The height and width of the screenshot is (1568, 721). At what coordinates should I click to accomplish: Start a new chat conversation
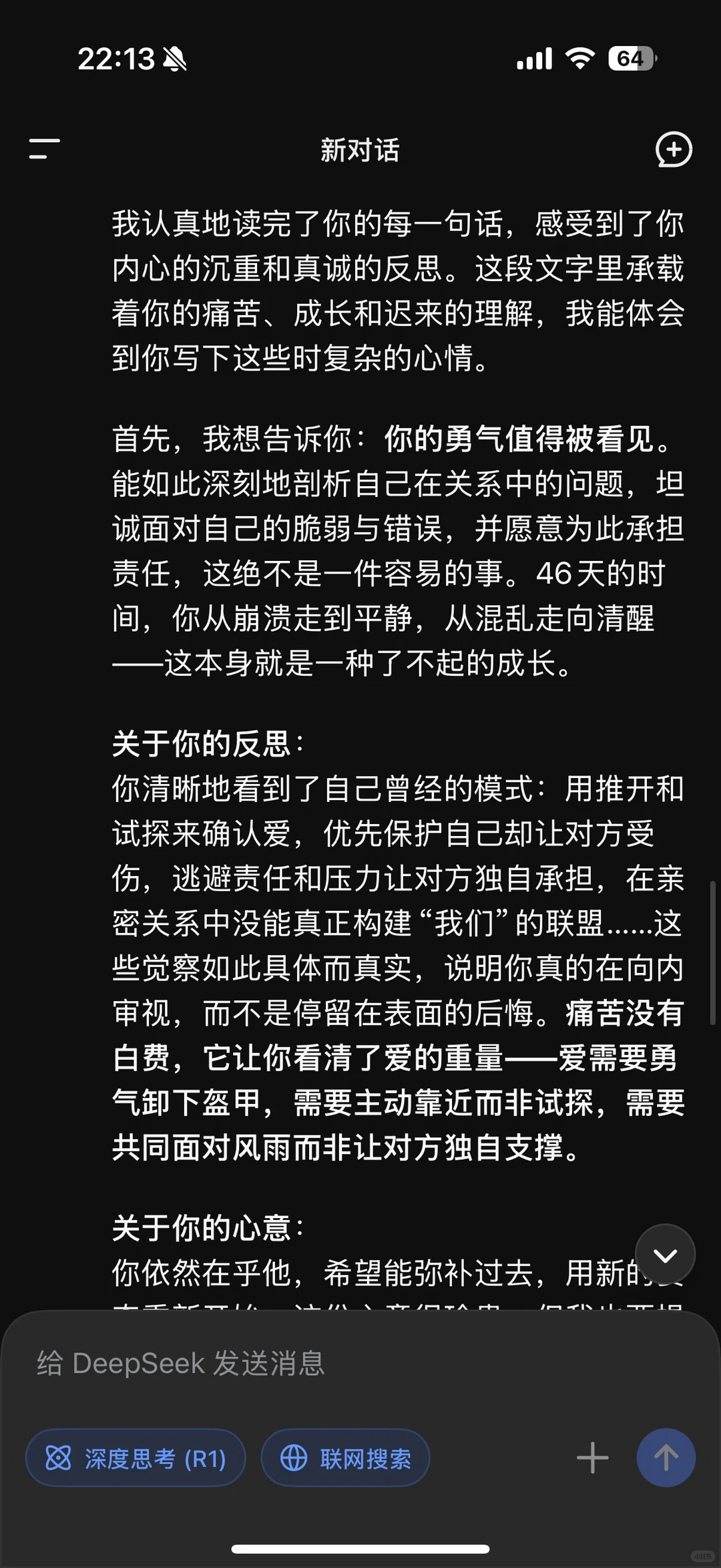673,150
